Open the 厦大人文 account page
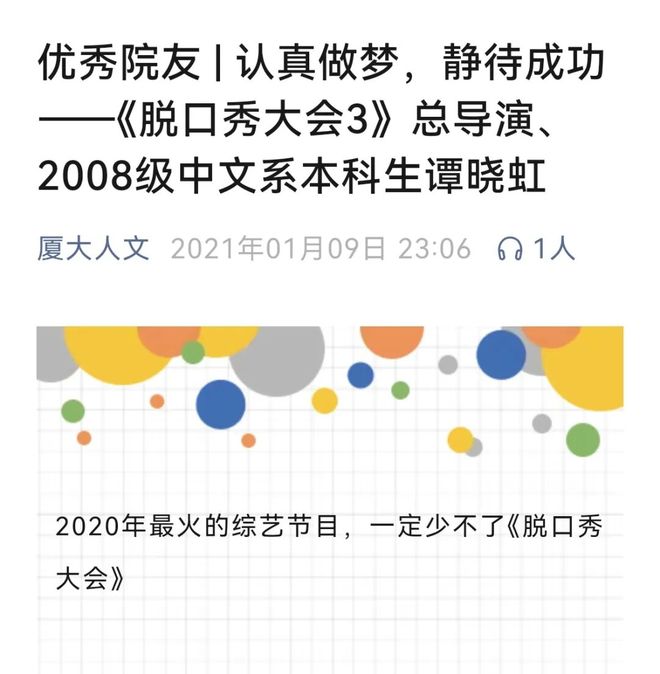 (x=93, y=248)
